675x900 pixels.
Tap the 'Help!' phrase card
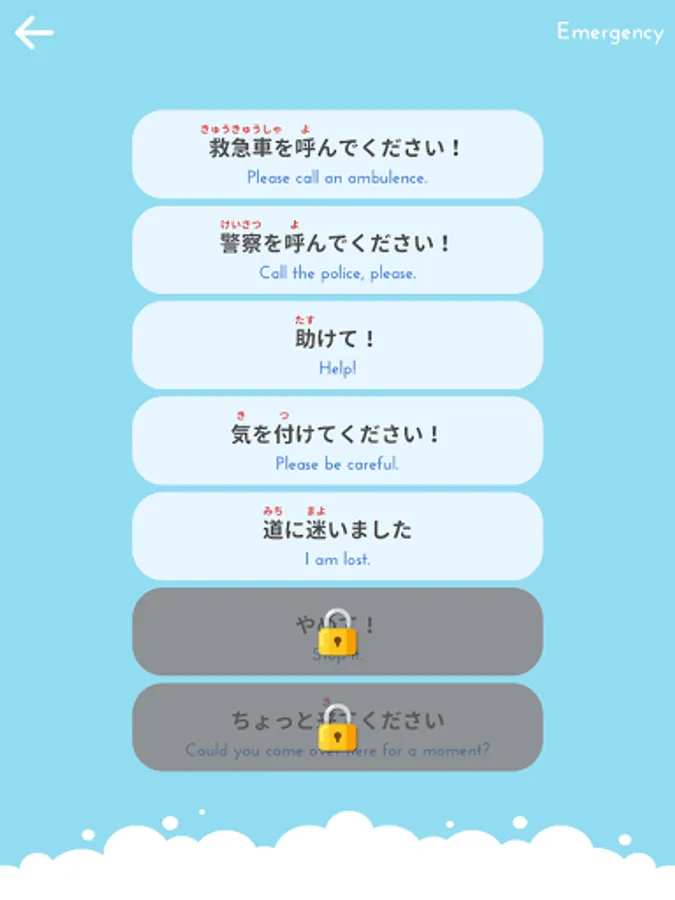pyautogui.click(x=338, y=345)
